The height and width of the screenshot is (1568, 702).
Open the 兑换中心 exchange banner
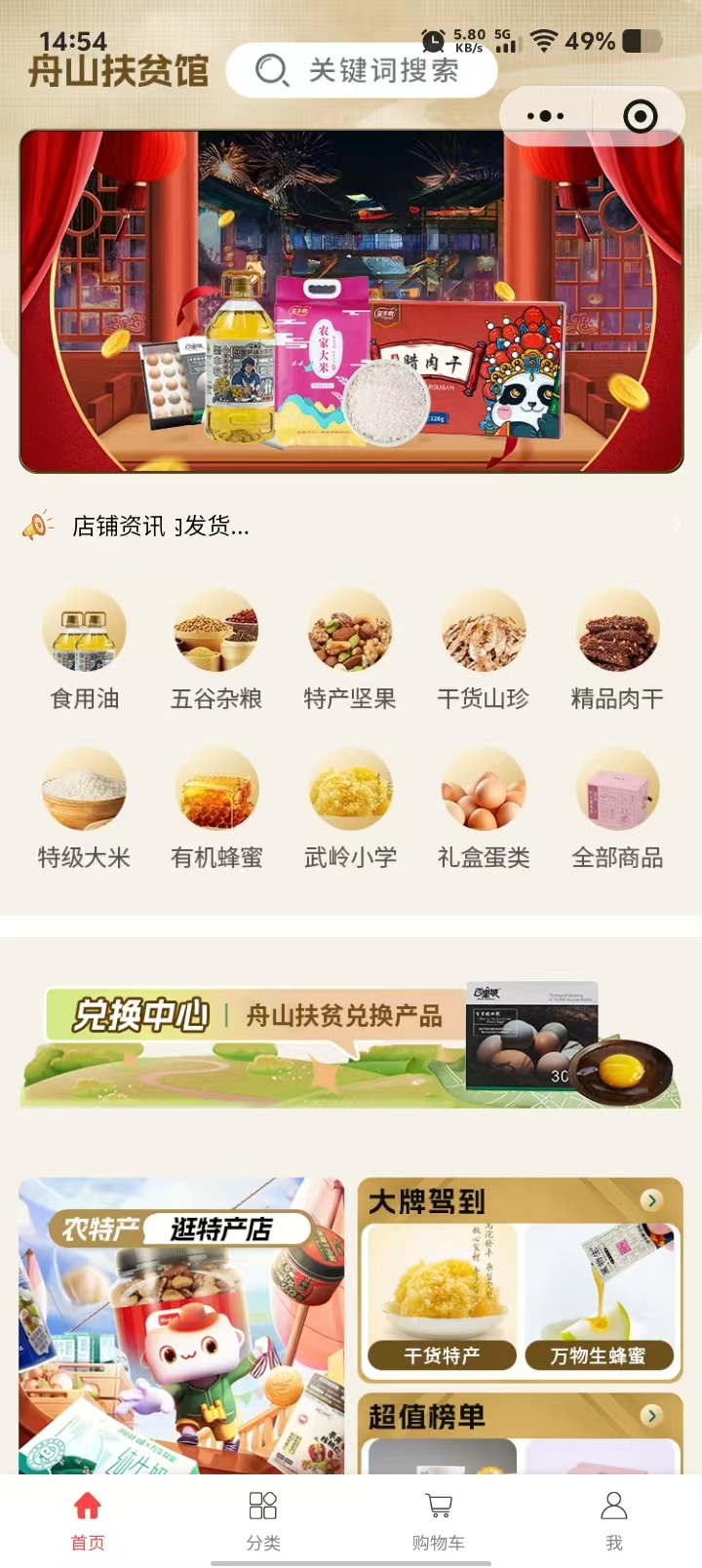[351, 1044]
